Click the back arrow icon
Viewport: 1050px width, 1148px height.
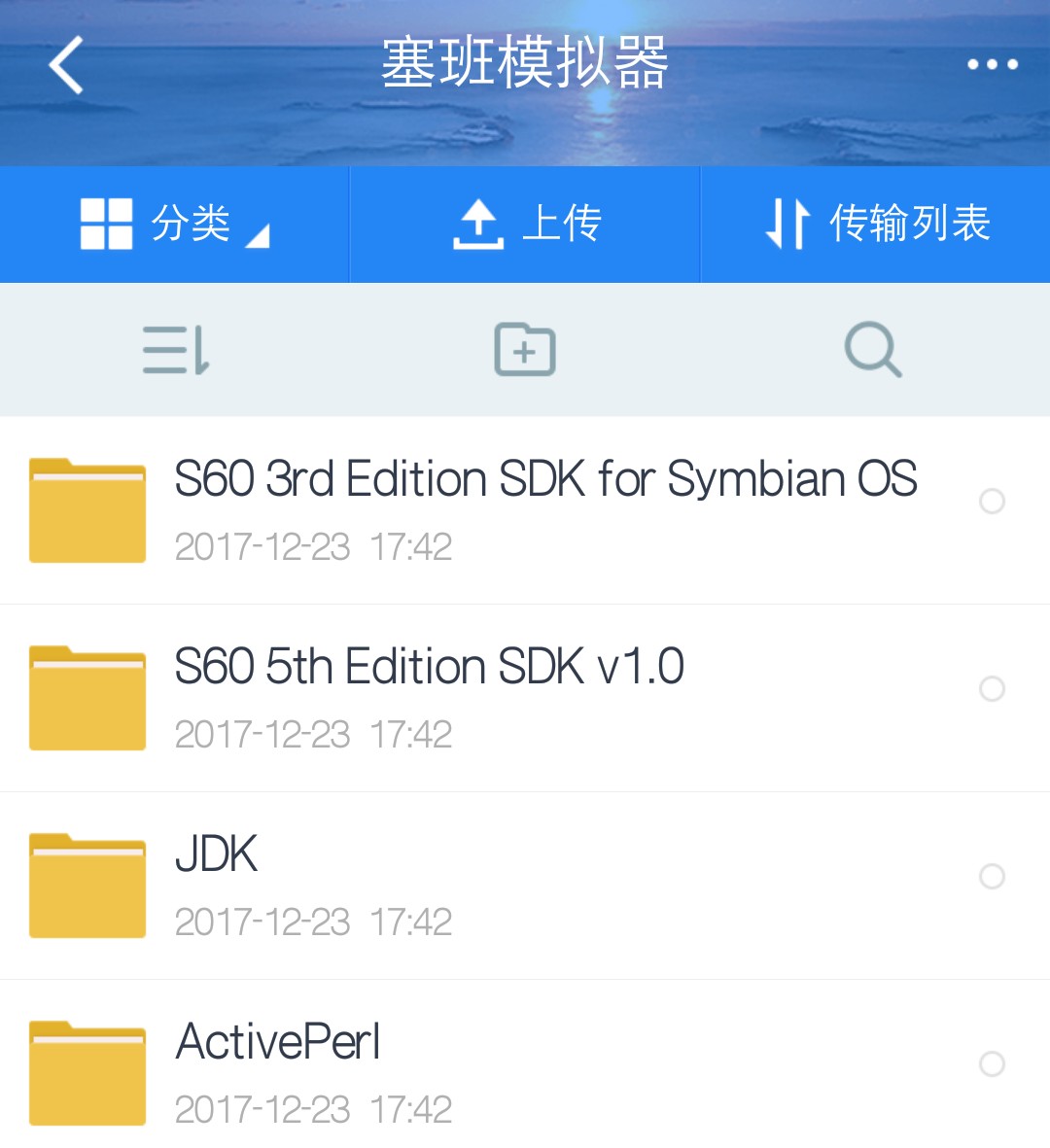pos(64,64)
